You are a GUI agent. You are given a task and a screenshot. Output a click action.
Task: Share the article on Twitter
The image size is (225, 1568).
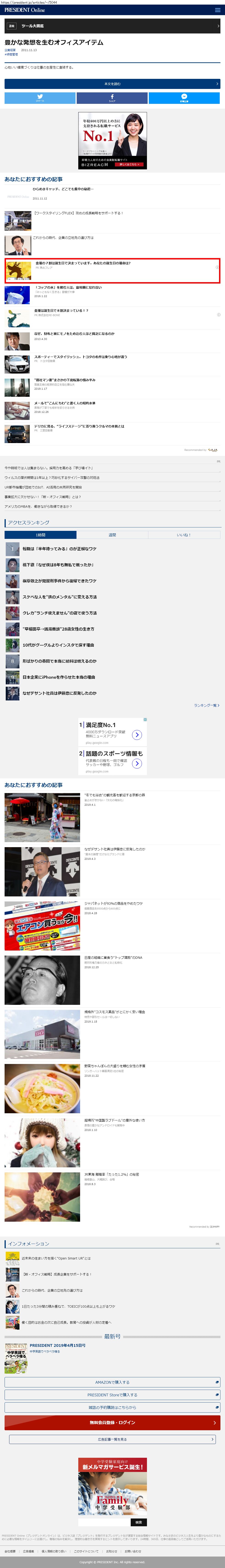tap(40, 98)
